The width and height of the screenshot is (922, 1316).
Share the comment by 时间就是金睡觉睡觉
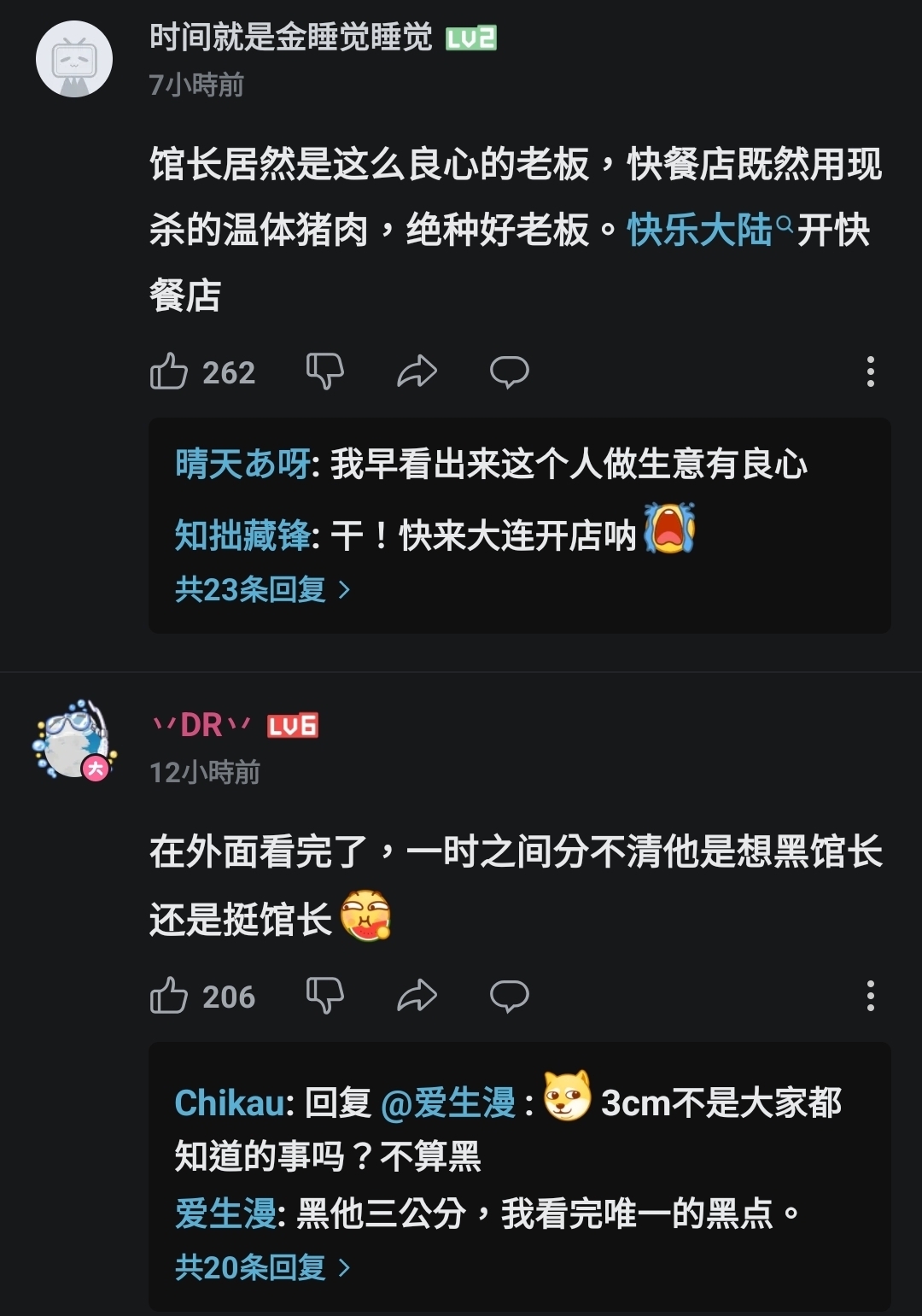(x=417, y=371)
